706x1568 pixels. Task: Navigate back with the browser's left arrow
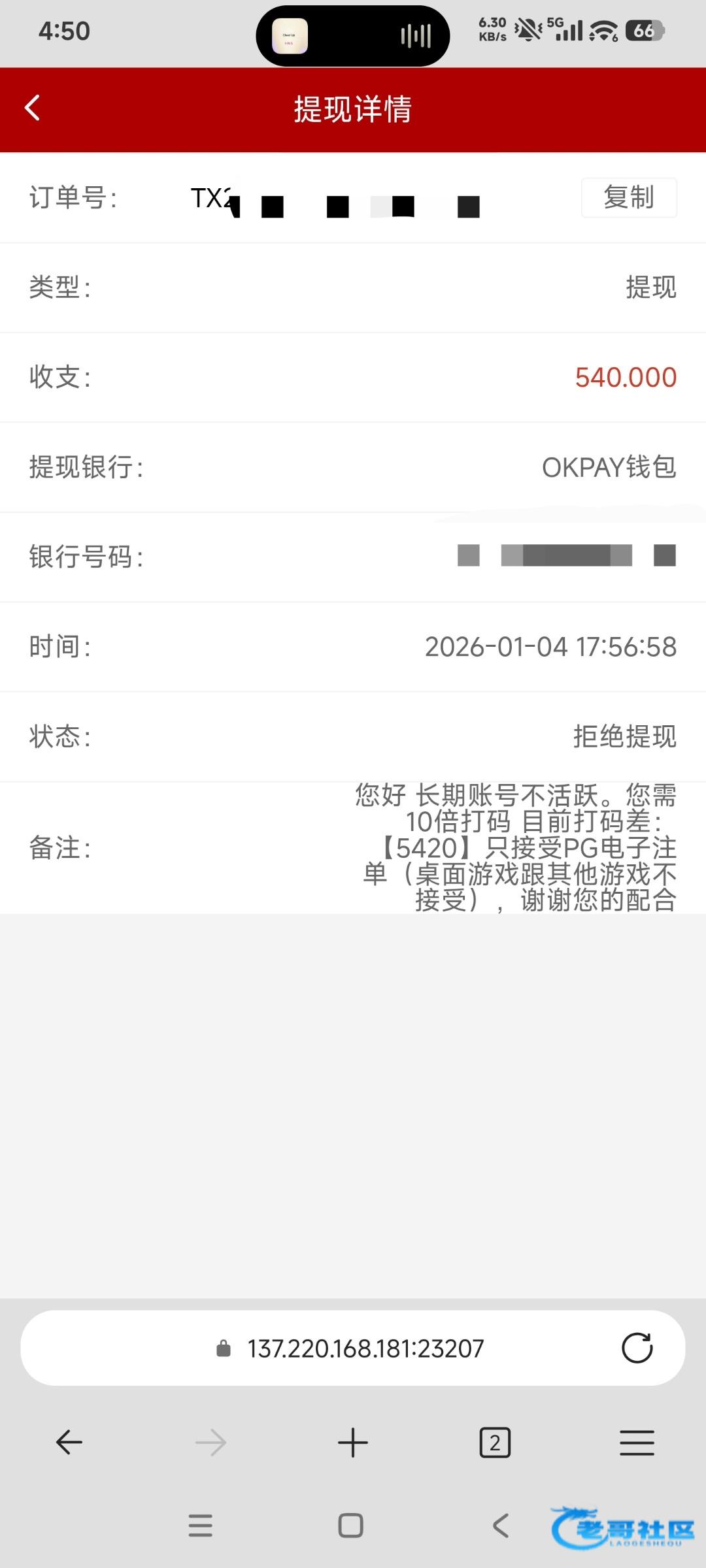[69, 1442]
